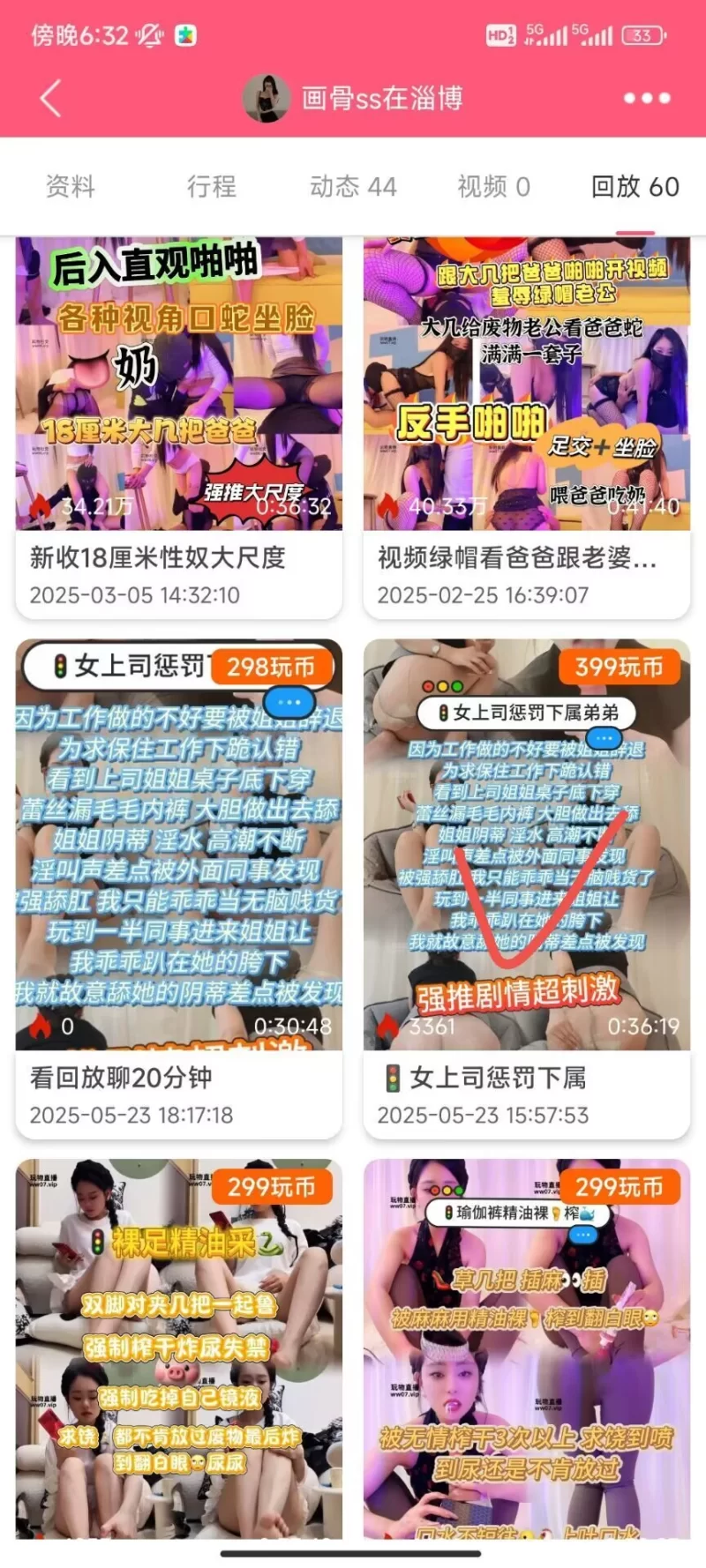
Task: Open the three-dot overflow menu
Action: tap(647, 98)
